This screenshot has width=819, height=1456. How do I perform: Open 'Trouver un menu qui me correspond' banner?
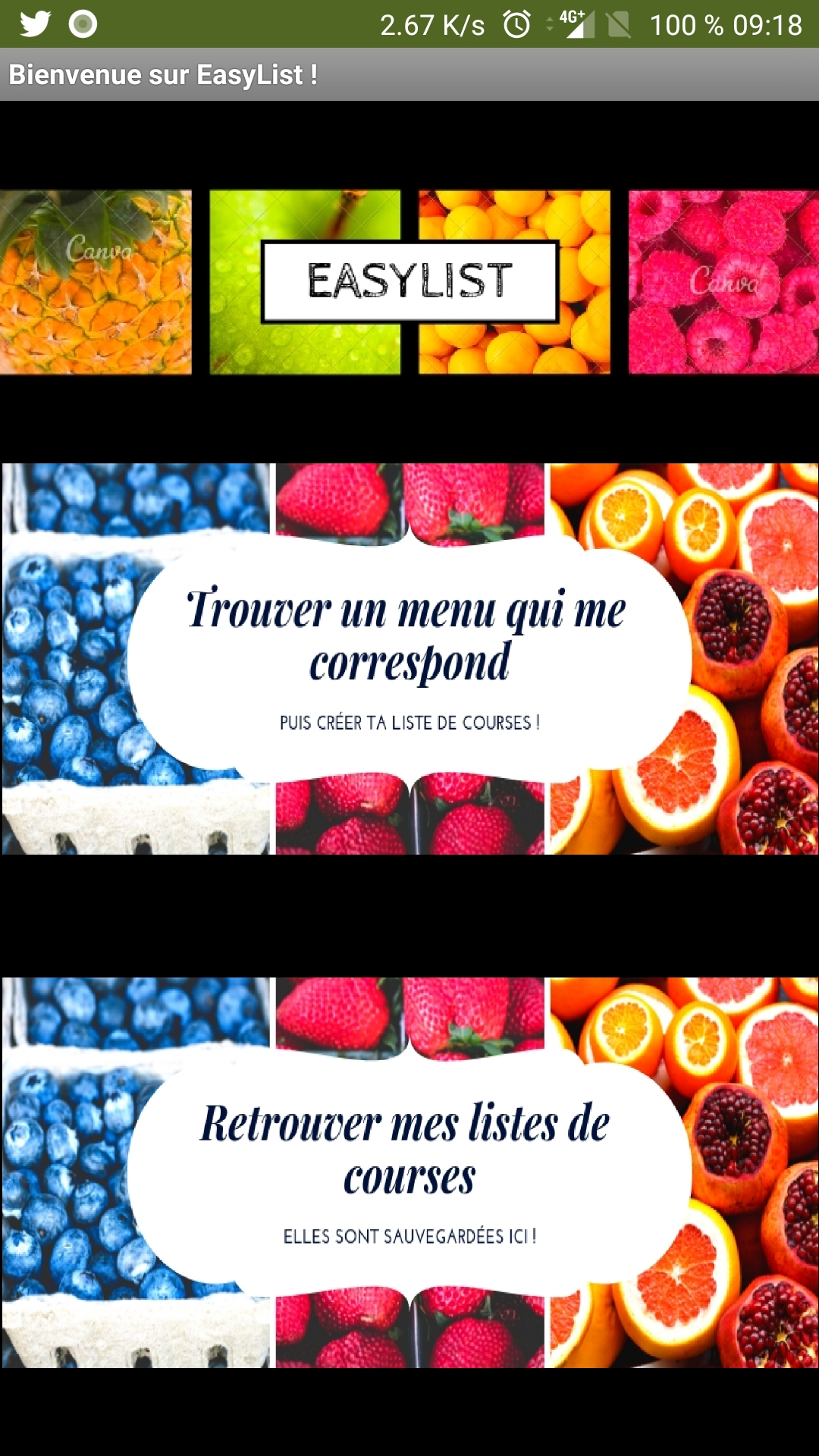[409, 658]
